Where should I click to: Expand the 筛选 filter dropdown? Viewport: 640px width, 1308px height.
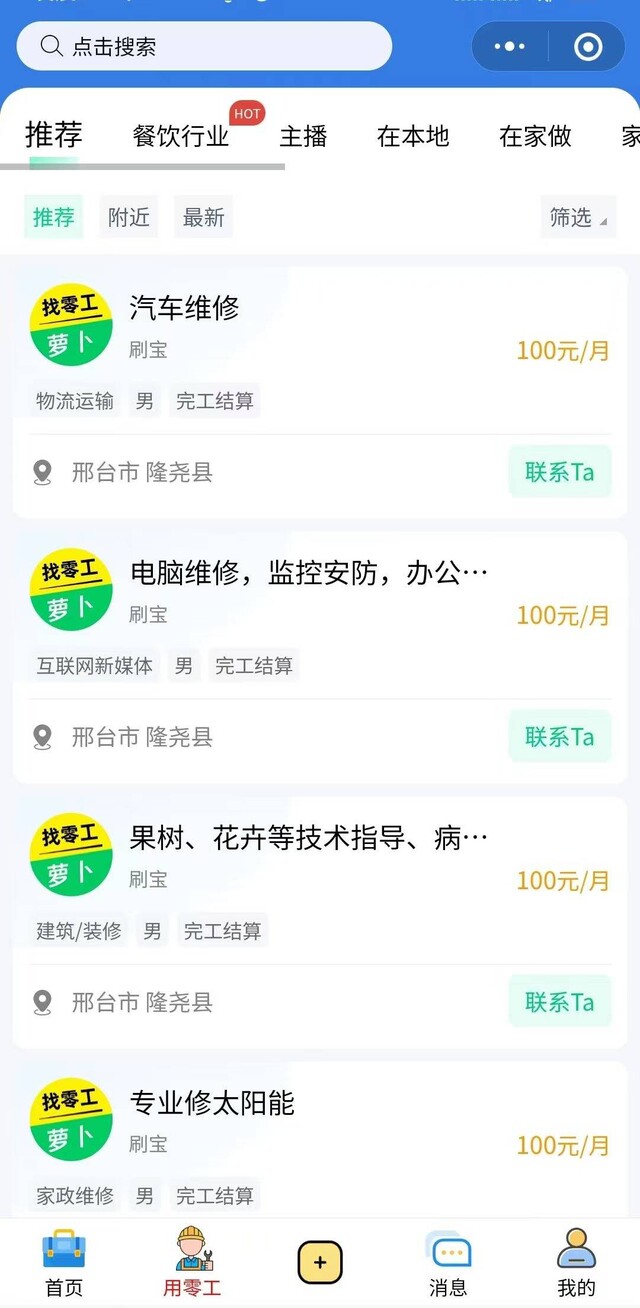577,217
